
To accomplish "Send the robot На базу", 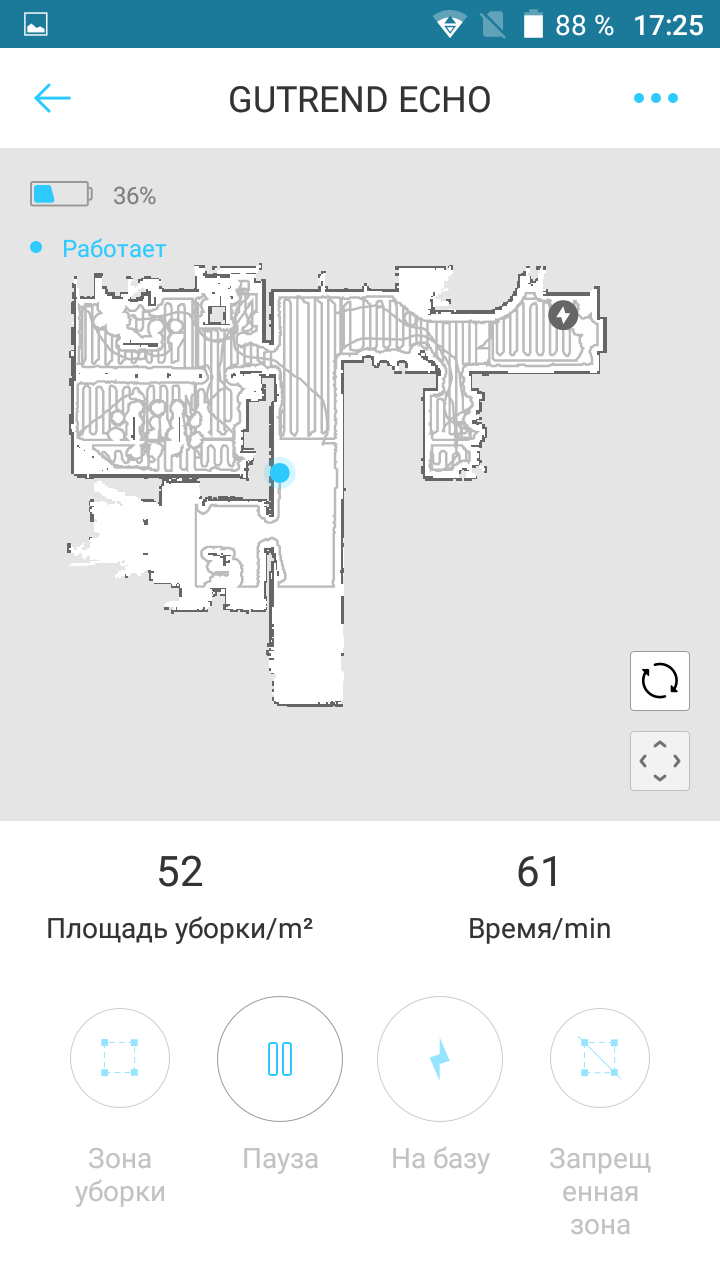I will [x=440, y=1058].
